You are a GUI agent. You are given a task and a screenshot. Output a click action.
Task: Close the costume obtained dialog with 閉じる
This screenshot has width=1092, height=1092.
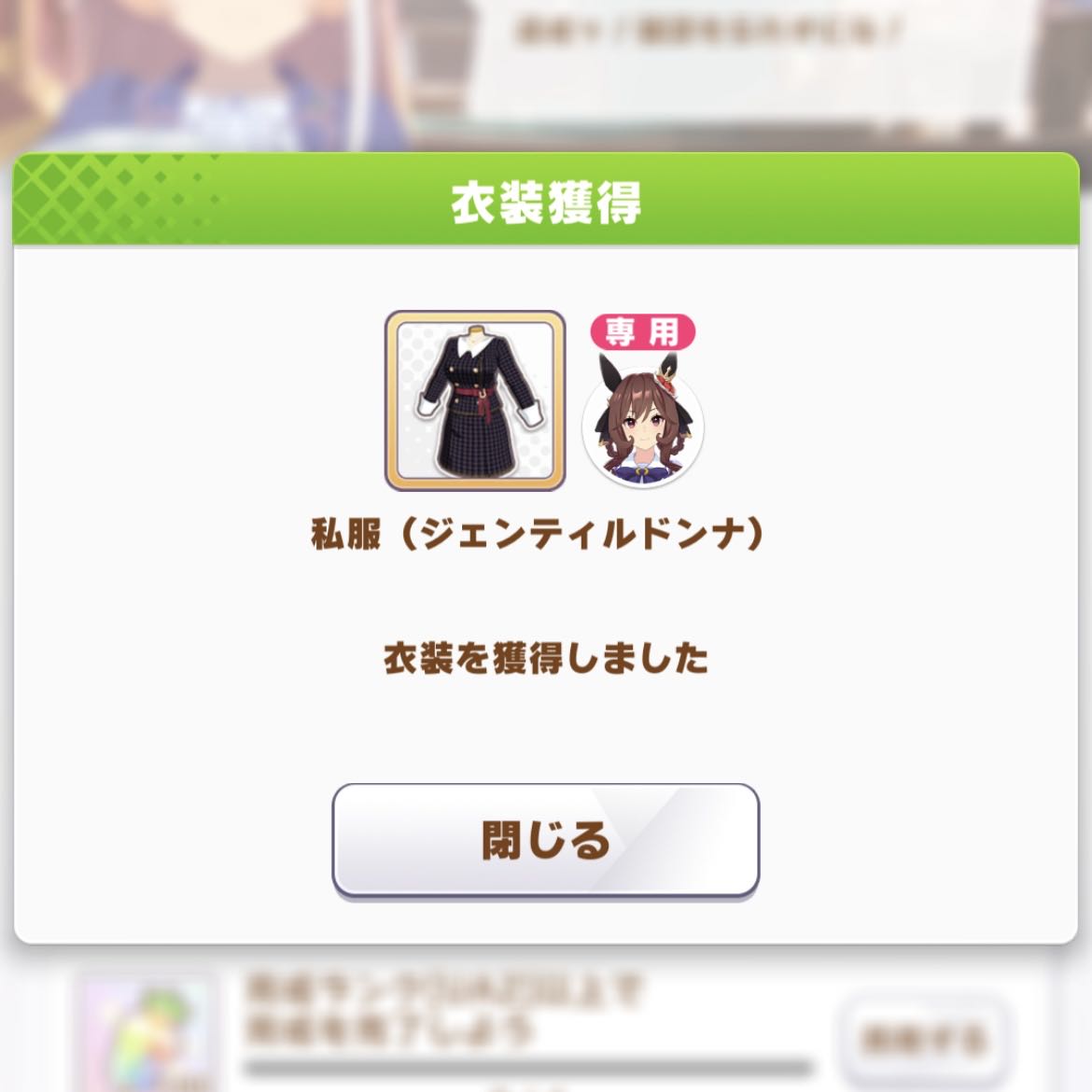[545, 840]
